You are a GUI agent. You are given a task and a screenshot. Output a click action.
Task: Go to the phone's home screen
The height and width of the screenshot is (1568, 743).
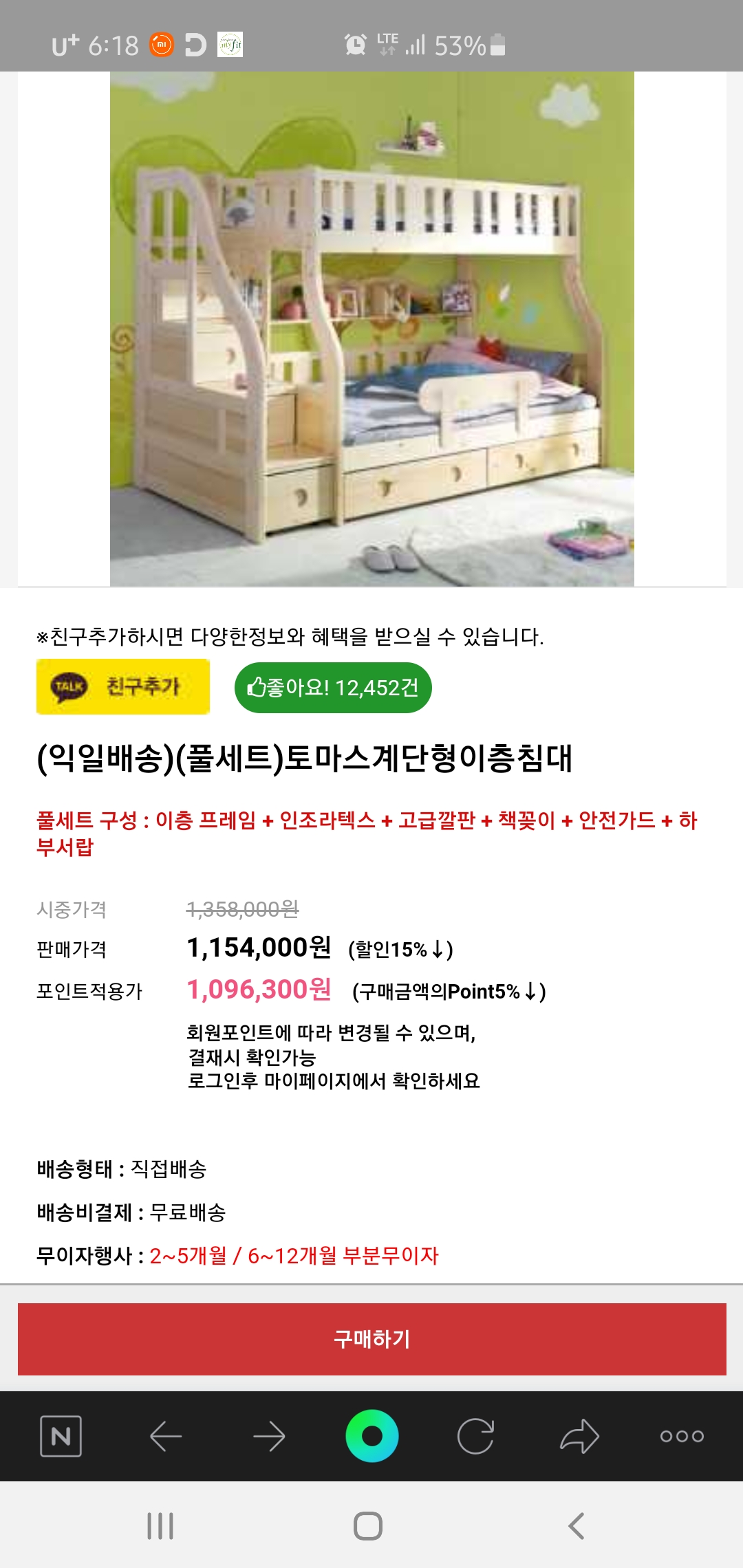click(x=368, y=1526)
